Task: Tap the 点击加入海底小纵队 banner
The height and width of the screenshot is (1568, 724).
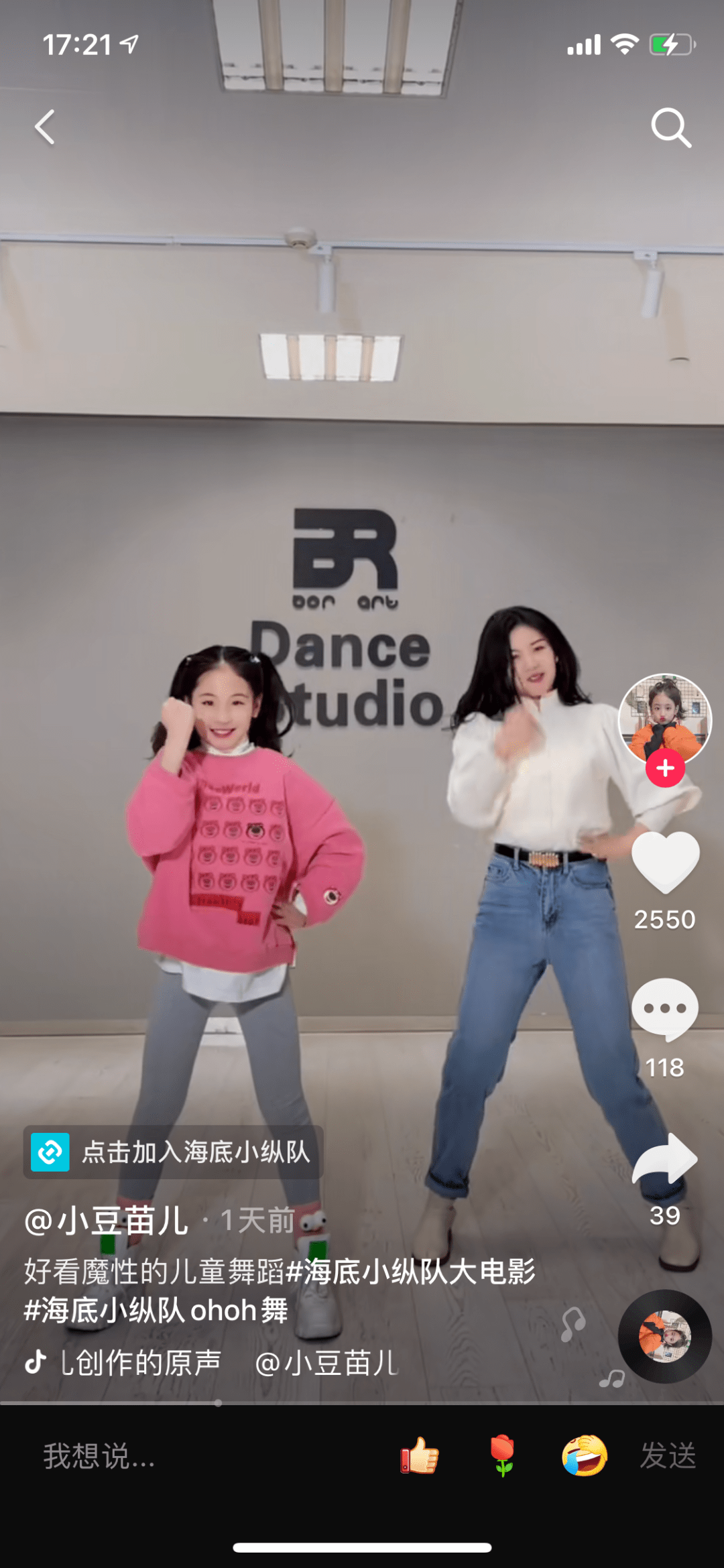Action: pyautogui.click(x=174, y=1152)
